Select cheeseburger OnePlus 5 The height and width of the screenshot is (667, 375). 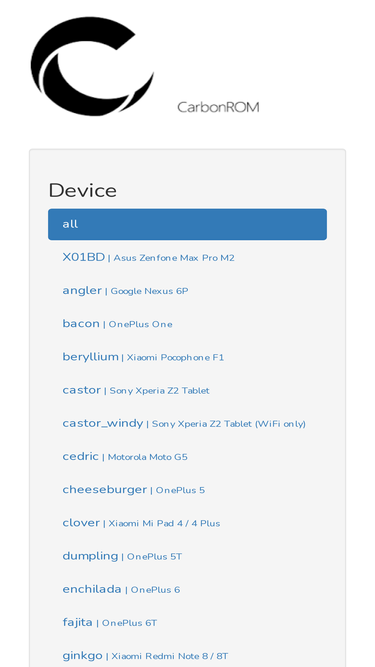click(187, 490)
